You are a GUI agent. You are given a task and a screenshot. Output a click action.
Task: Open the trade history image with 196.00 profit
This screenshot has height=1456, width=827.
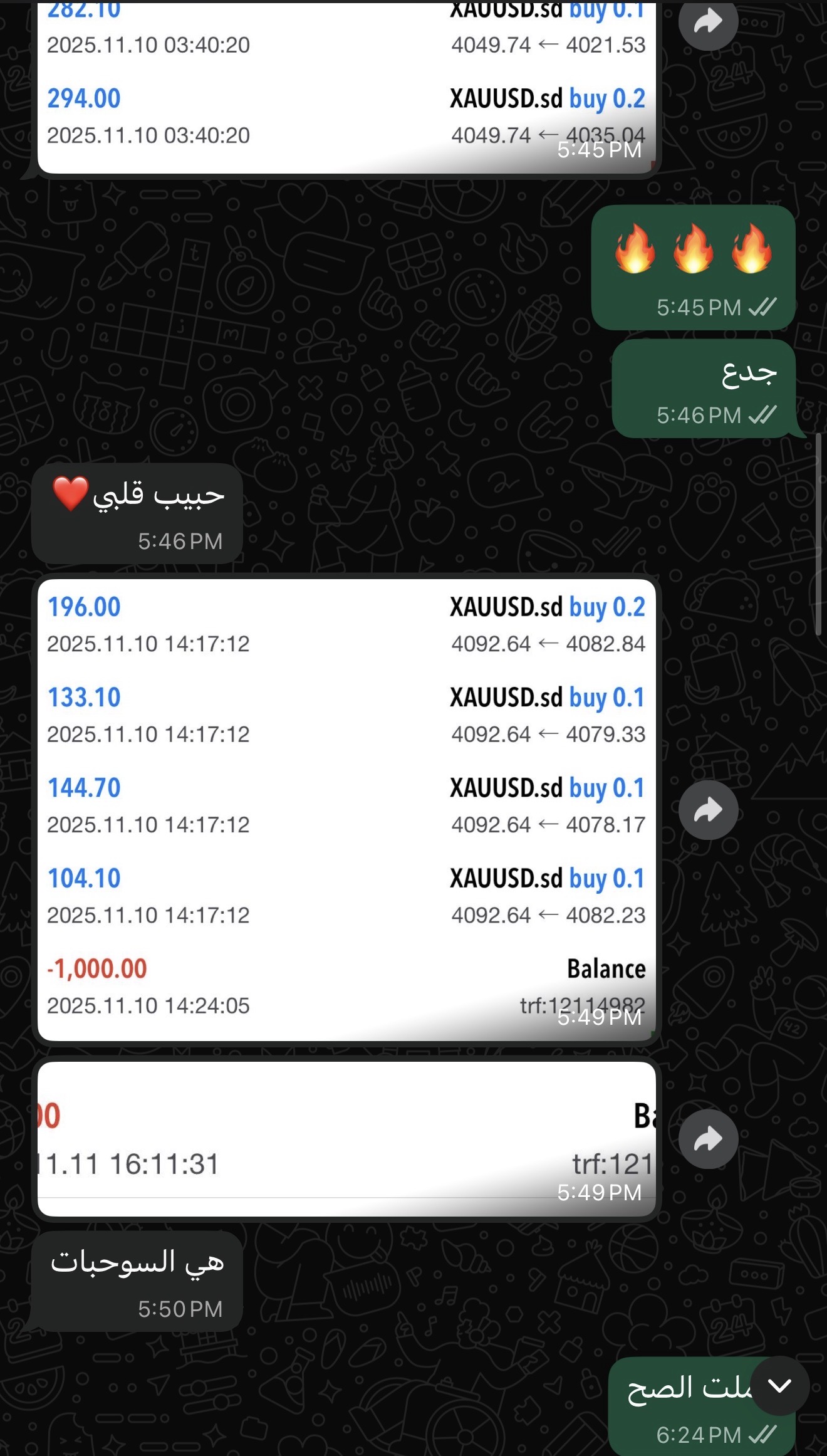click(x=346, y=809)
